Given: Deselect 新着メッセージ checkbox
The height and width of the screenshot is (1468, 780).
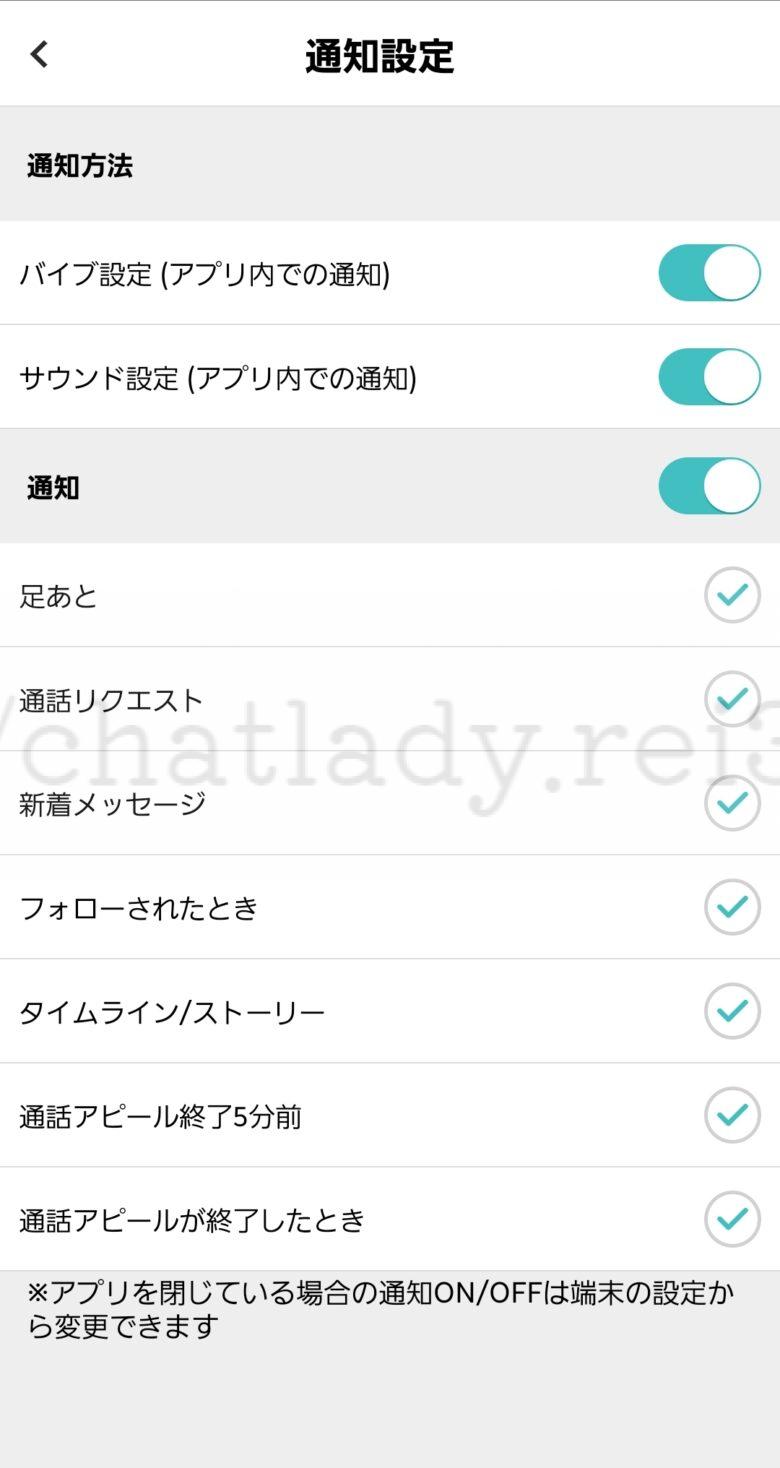Looking at the screenshot, I should pyautogui.click(x=732, y=803).
